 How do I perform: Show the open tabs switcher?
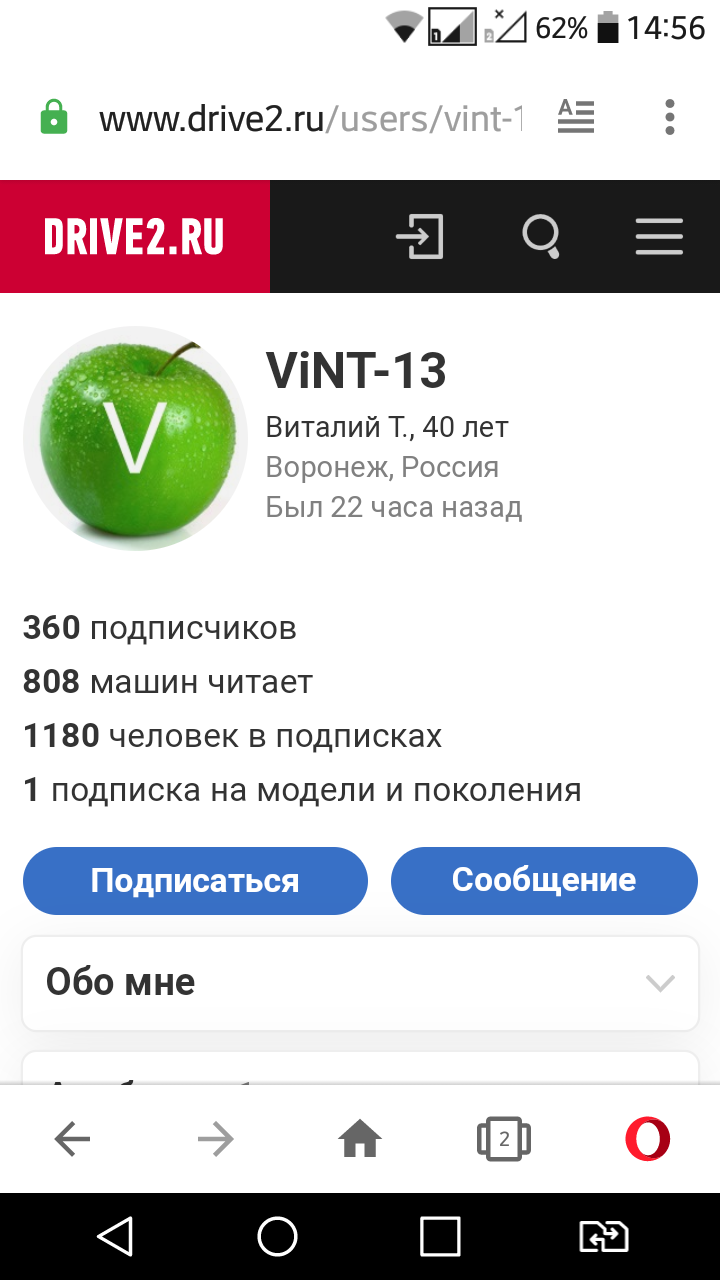[x=504, y=1138]
